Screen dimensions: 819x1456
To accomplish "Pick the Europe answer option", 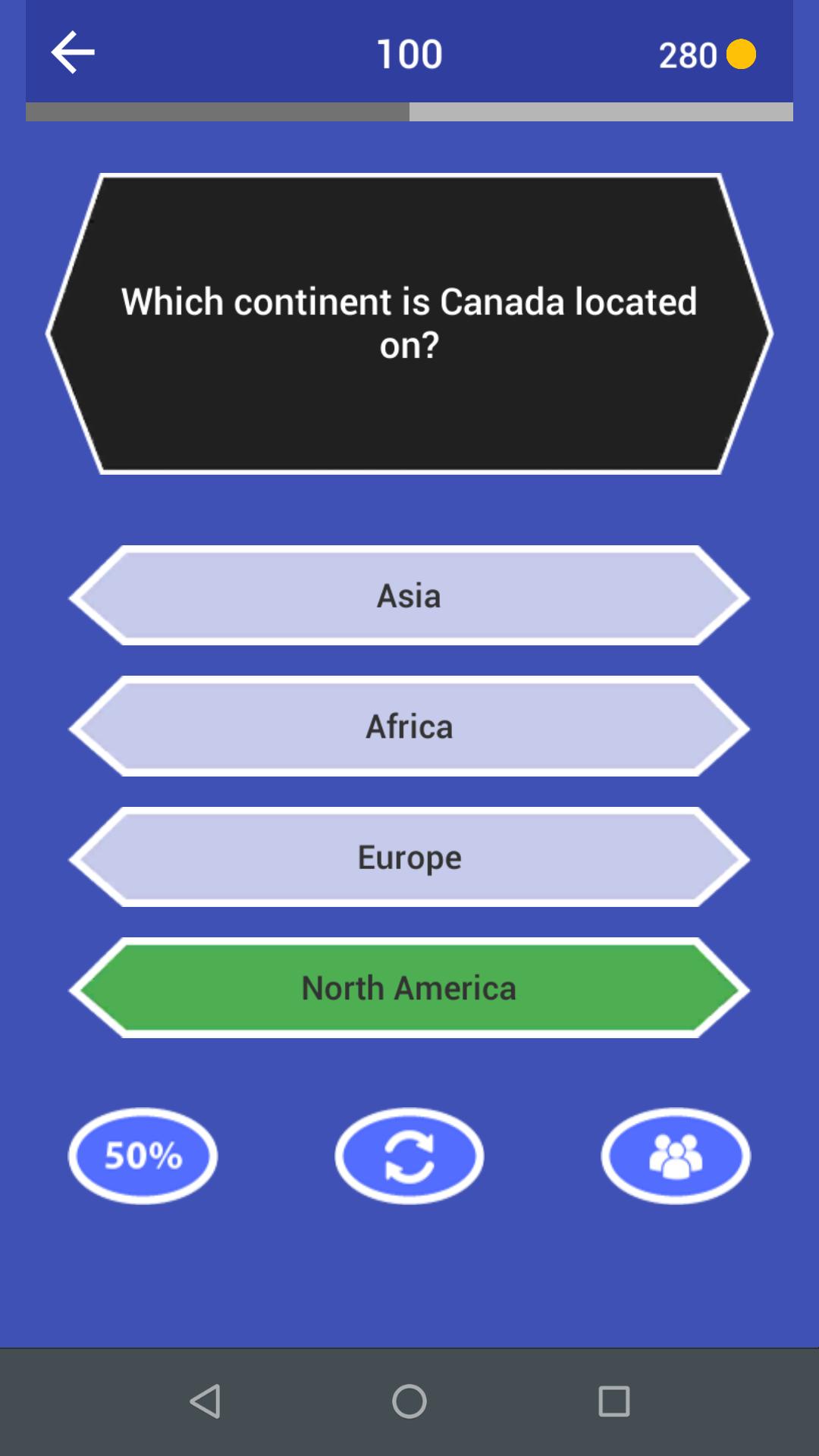I will coord(409,858).
